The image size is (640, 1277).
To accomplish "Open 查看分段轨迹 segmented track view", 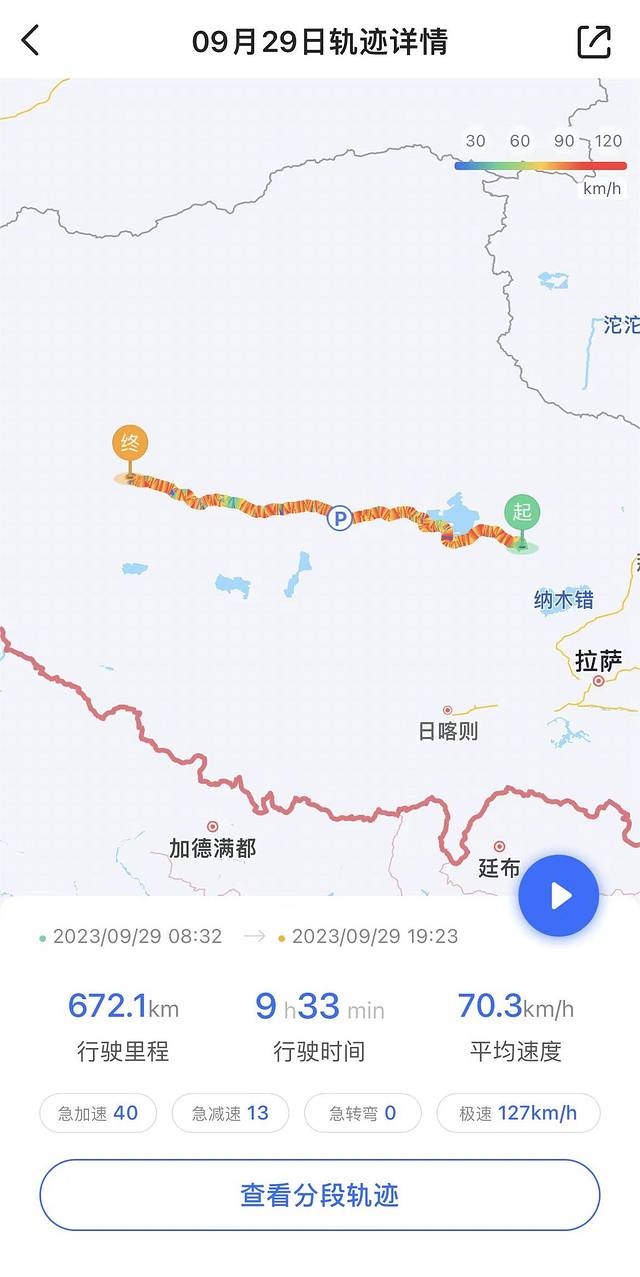I will tap(320, 1195).
